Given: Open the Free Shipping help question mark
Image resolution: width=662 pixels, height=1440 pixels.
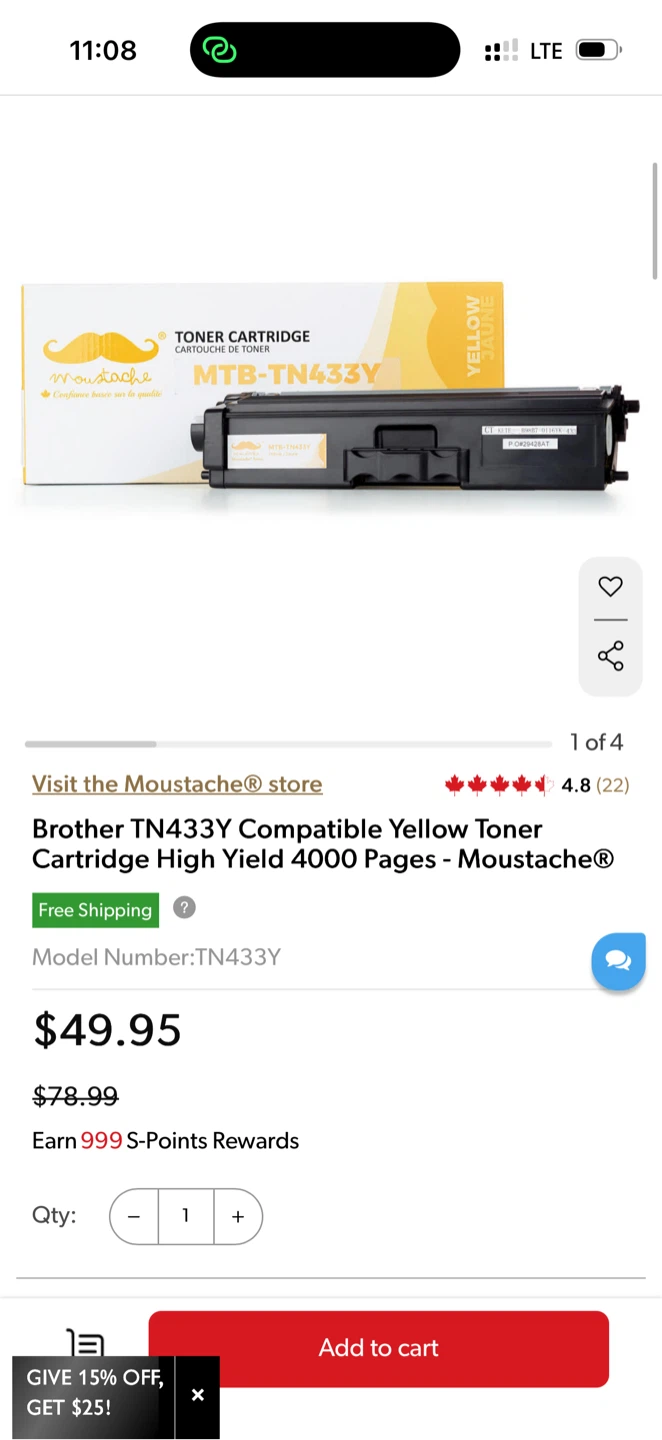Looking at the screenshot, I should click(x=184, y=908).
